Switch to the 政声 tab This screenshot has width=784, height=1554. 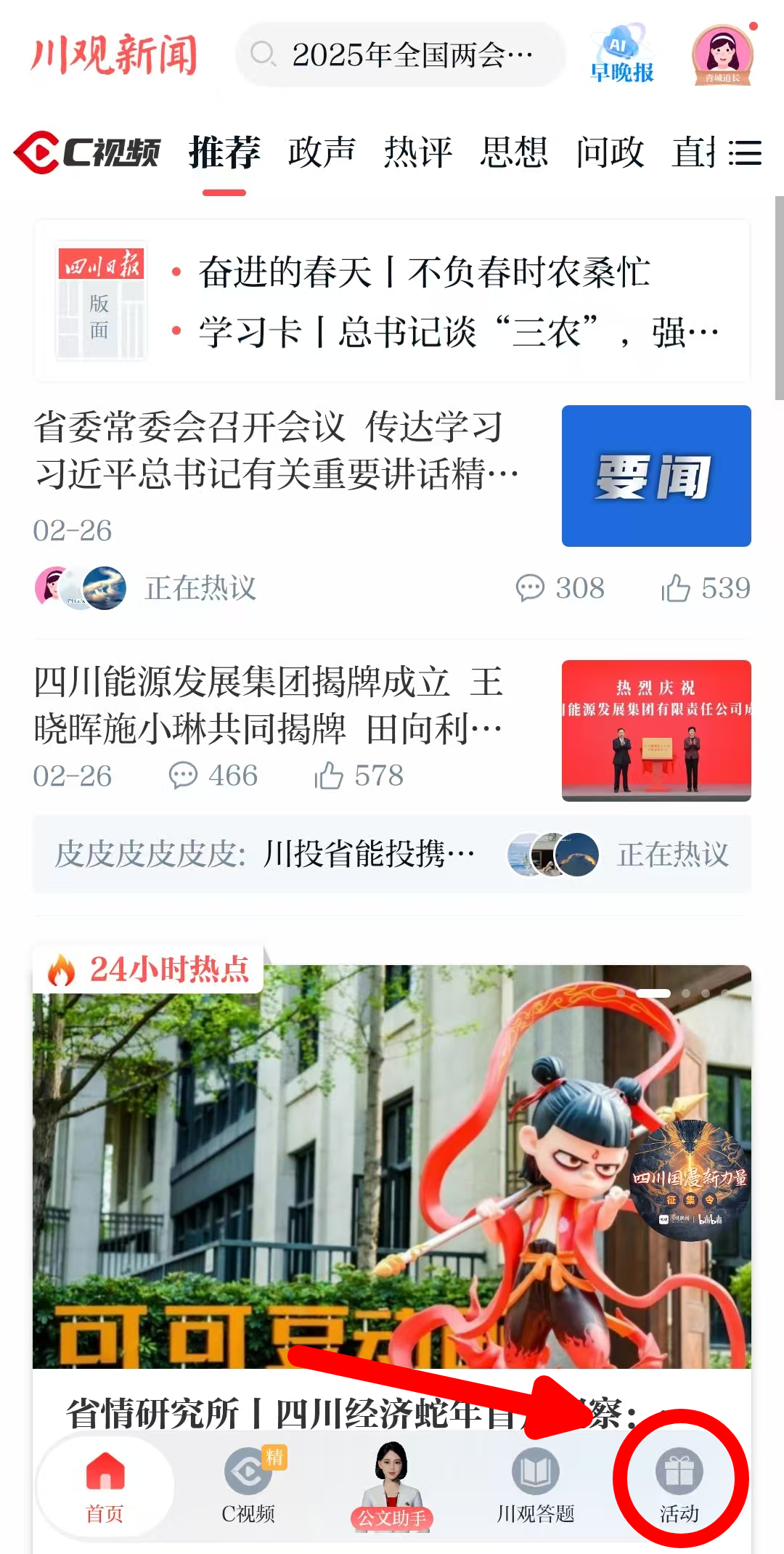(322, 152)
